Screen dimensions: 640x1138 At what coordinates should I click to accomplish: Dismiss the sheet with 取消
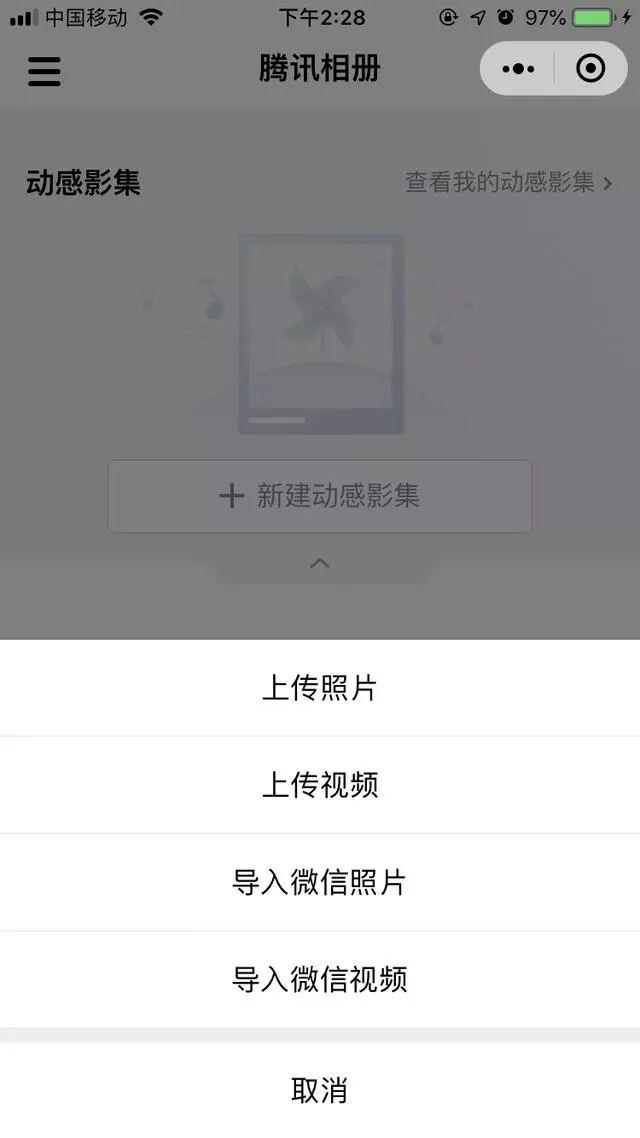(x=320, y=1090)
